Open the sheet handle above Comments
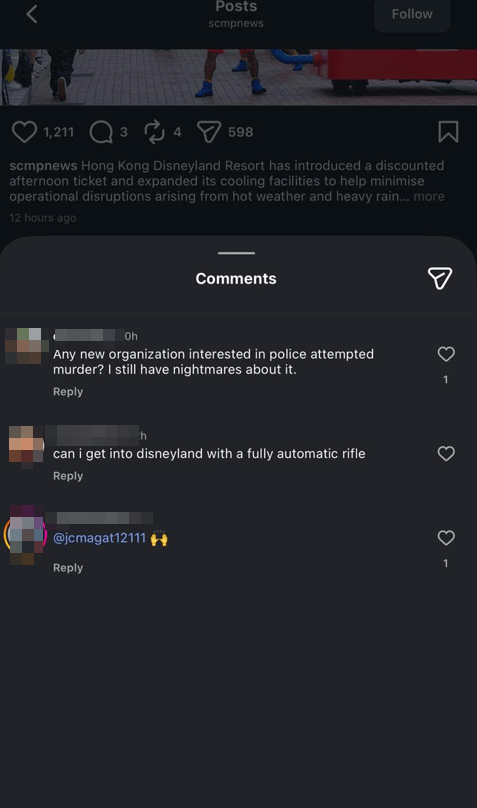Image resolution: width=477 pixels, height=808 pixels. (236, 253)
